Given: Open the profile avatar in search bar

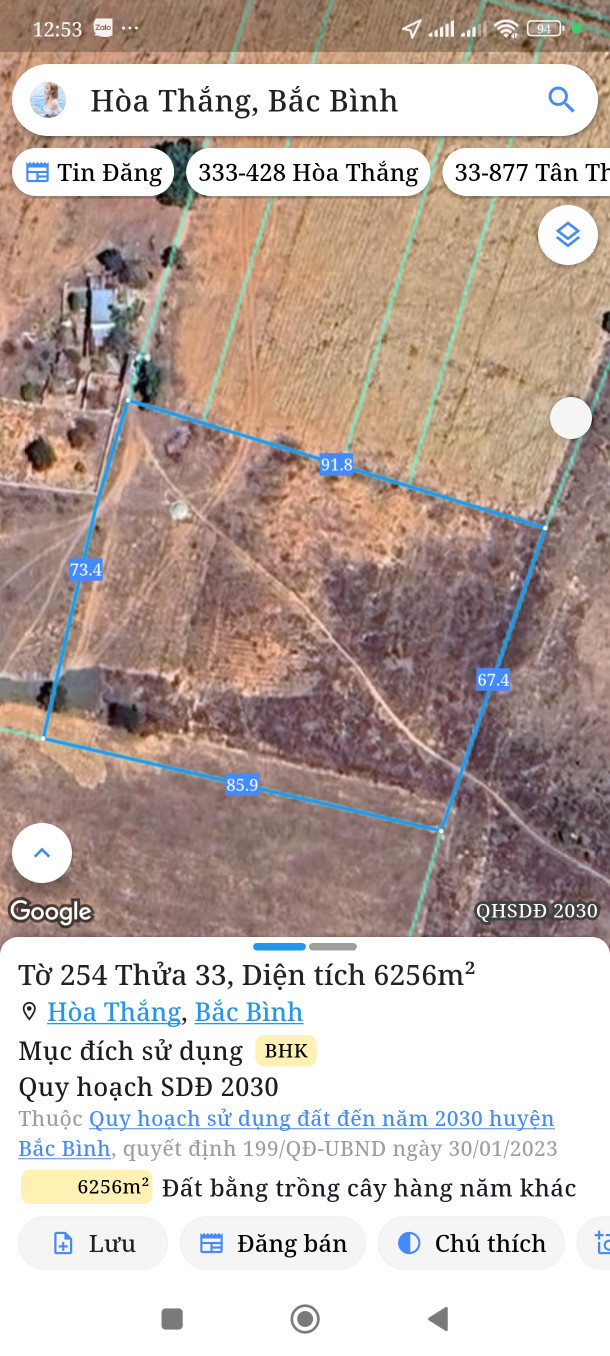Looking at the screenshot, I should (x=48, y=100).
